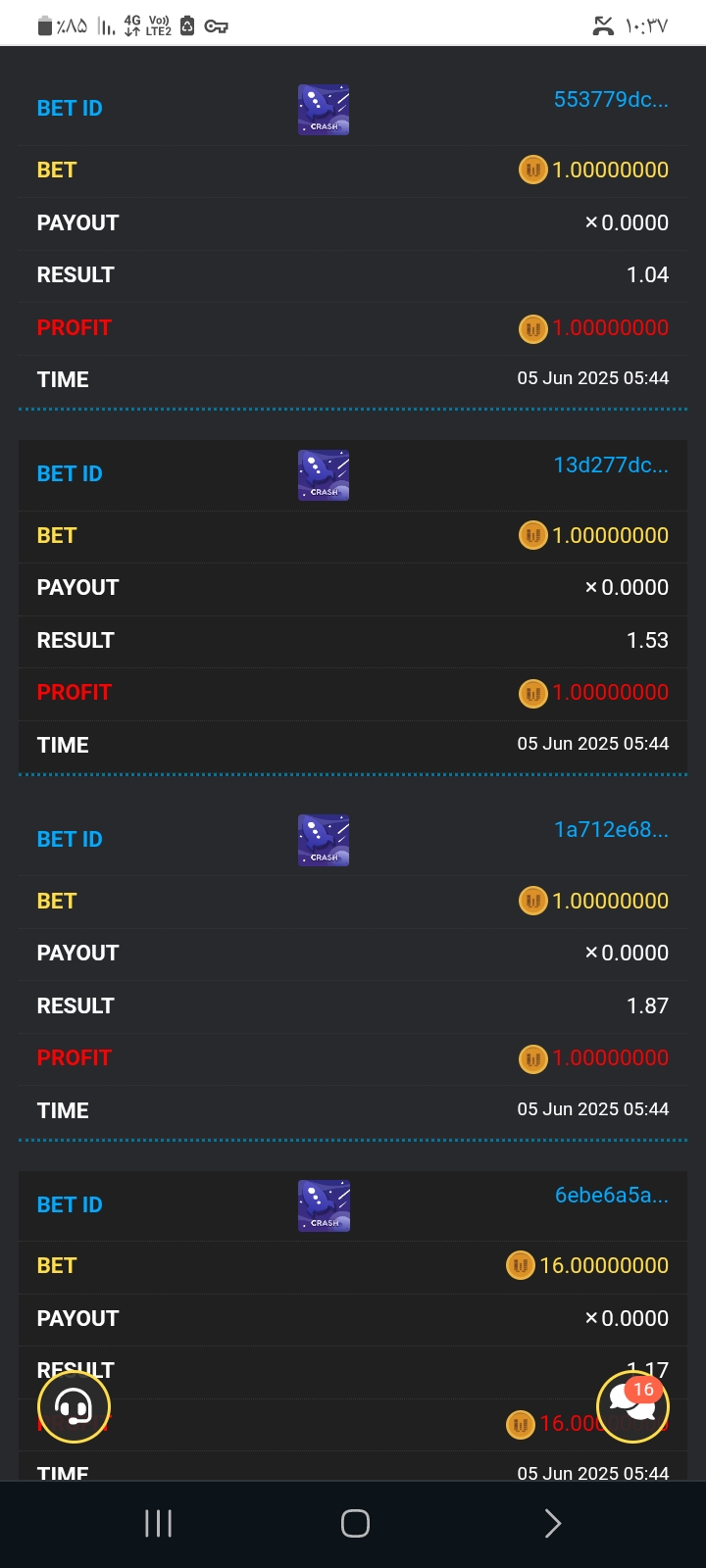
Task: Open bet ID 6ebe6a5a... details
Action: click(612, 1196)
